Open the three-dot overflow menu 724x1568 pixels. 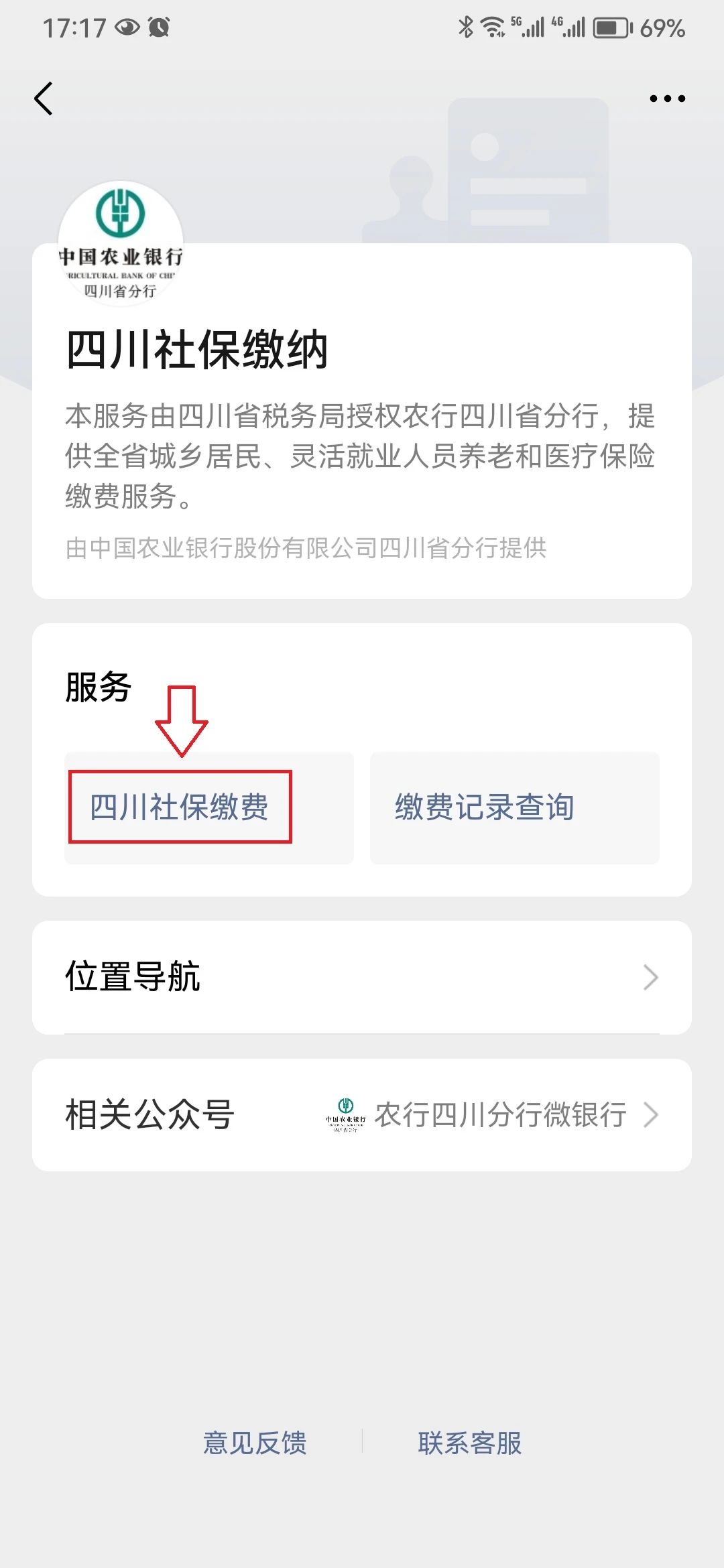667,99
